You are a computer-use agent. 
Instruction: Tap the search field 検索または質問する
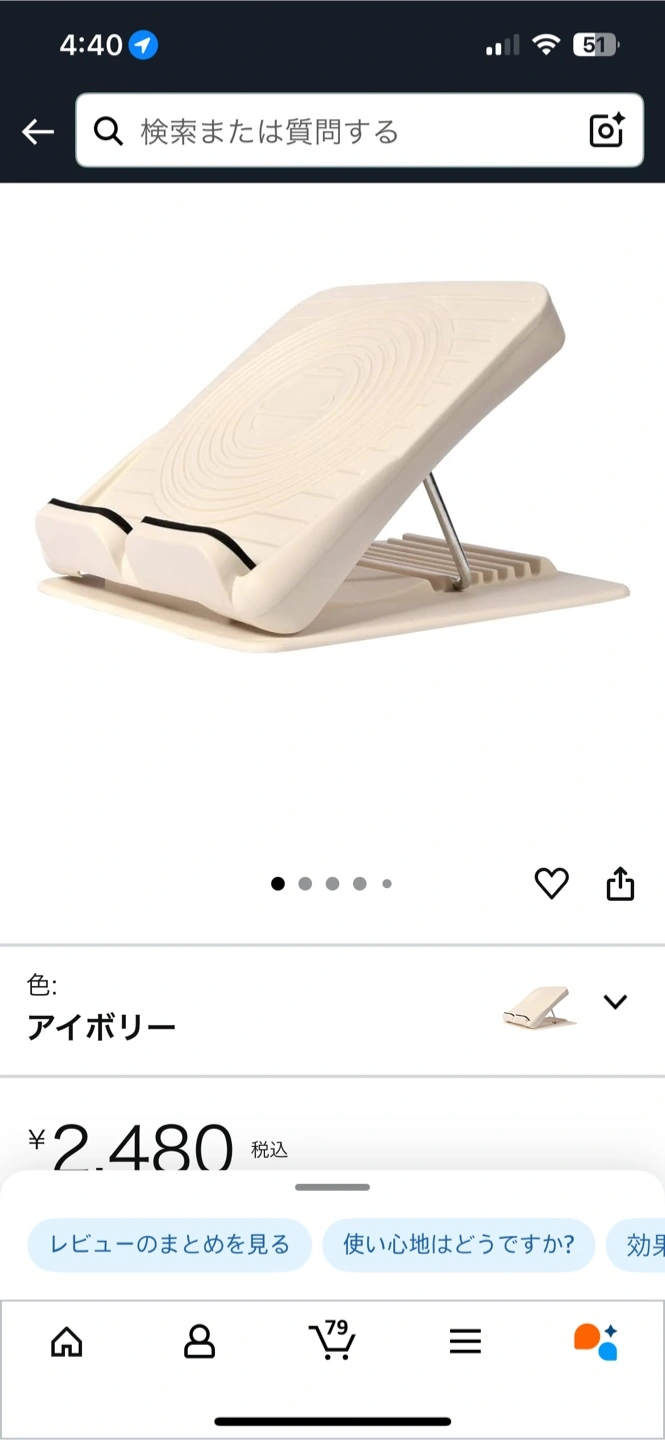click(x=340, y=131)
